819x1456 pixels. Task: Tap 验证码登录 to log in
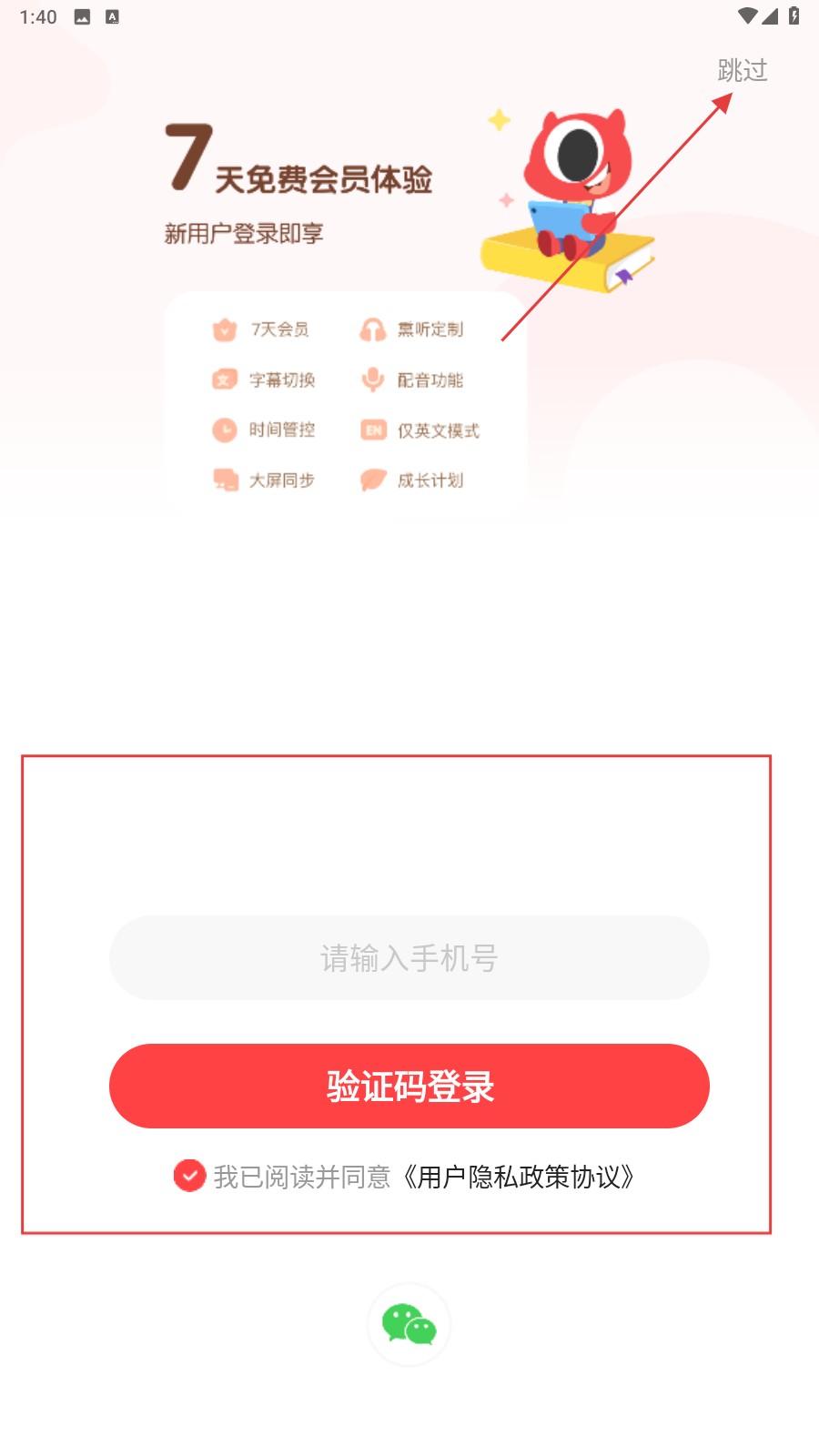click(409, 1086)
